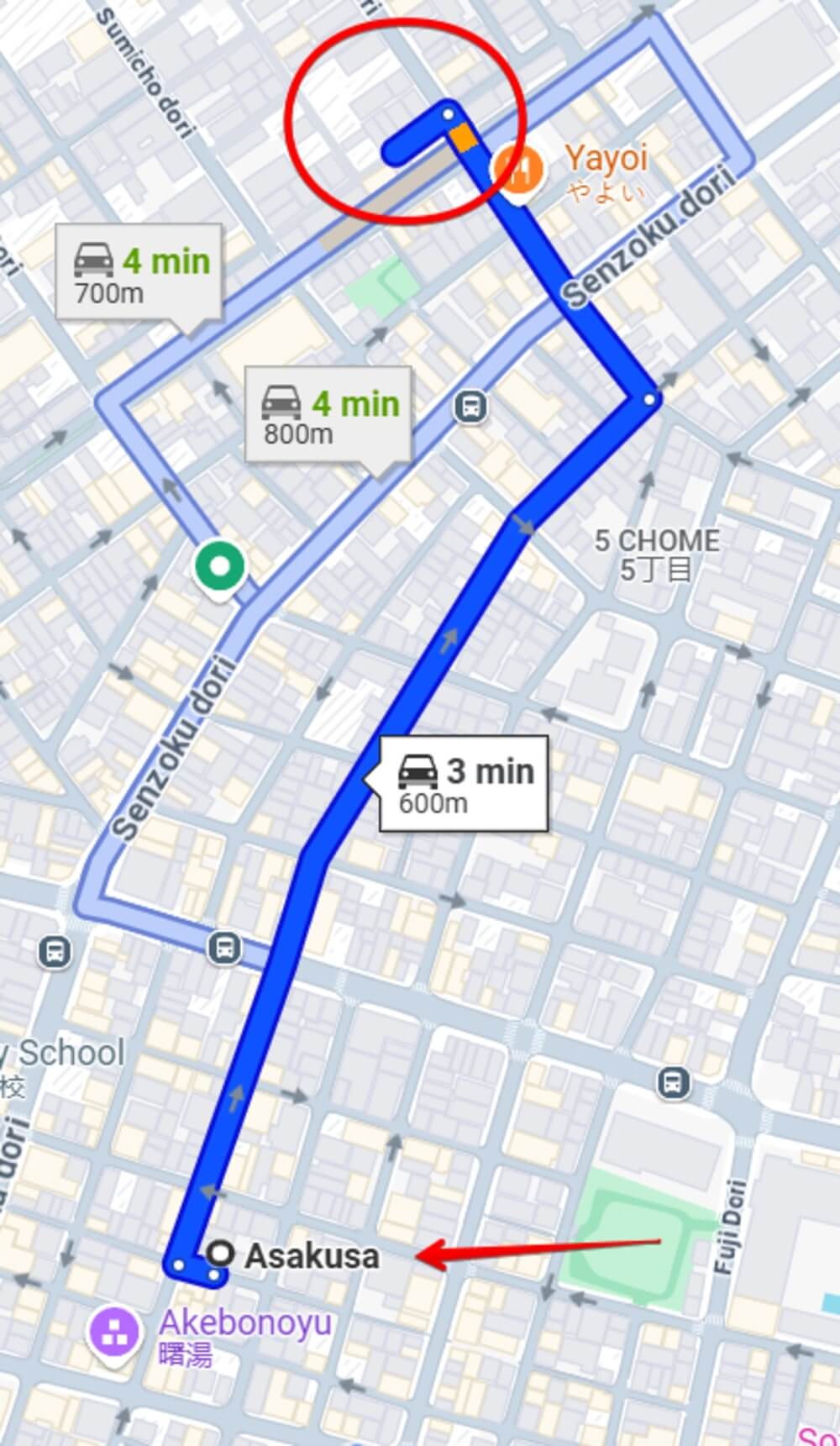
Task: Select the 4 min 800m alternate route
Action: [328, 414]
